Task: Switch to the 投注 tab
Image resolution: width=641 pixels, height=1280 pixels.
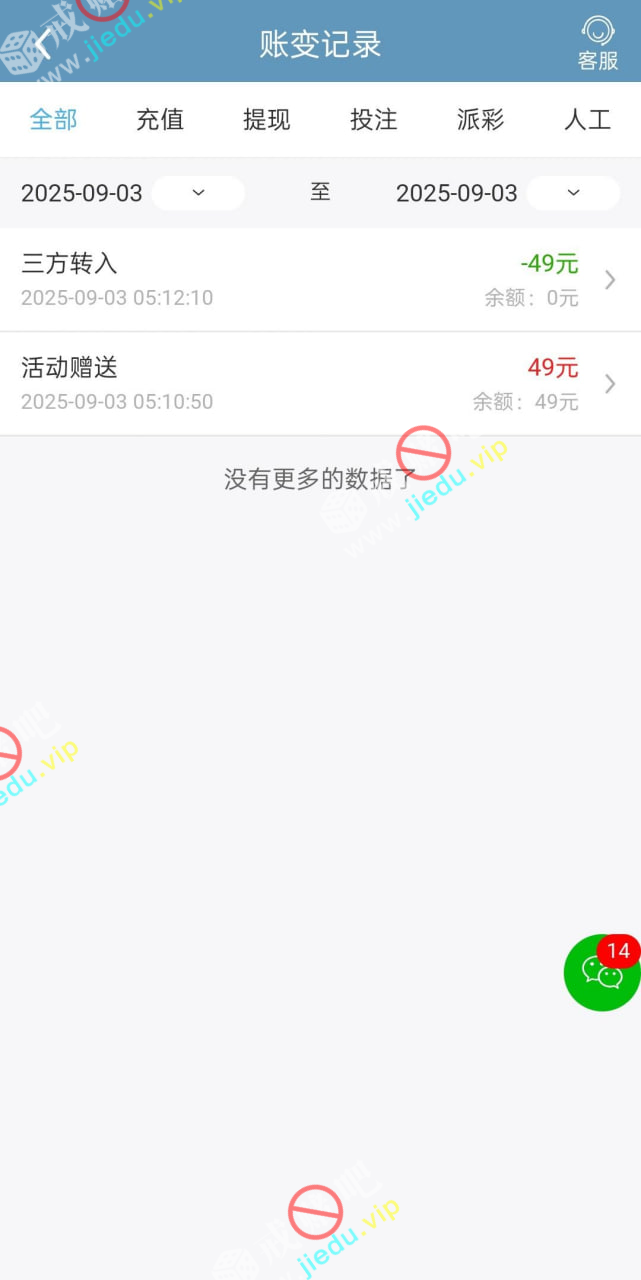Action: tap(374, 120)
